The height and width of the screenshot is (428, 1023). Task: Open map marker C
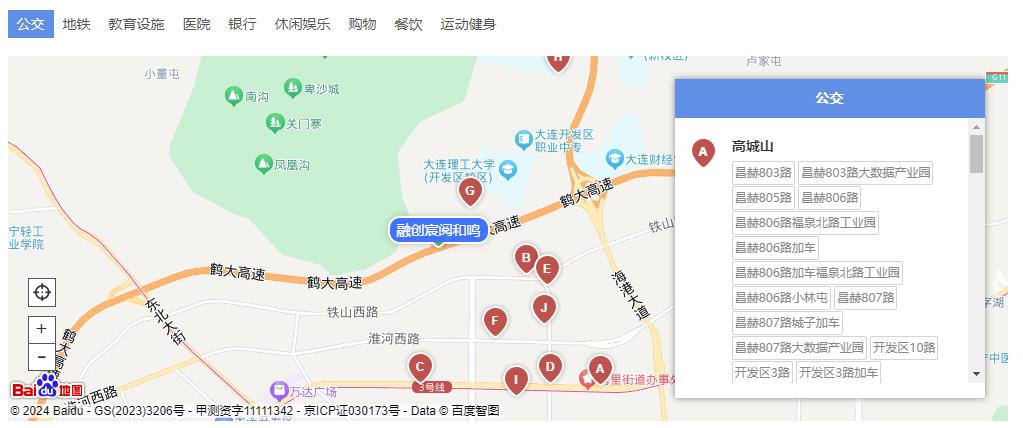point(421,367)
